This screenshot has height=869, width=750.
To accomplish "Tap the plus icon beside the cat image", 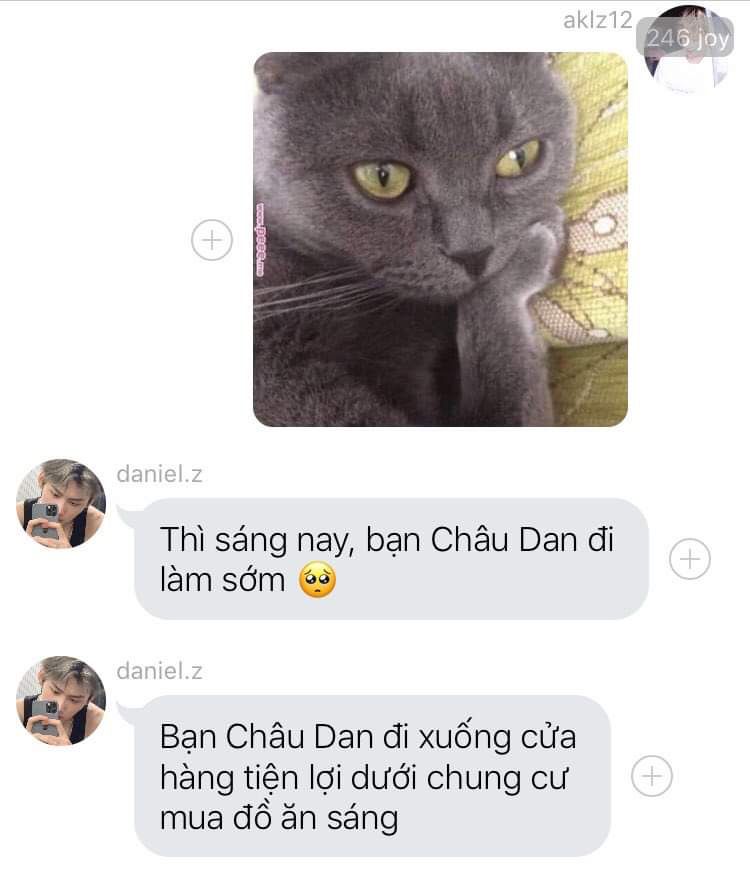I will [212, 240].
